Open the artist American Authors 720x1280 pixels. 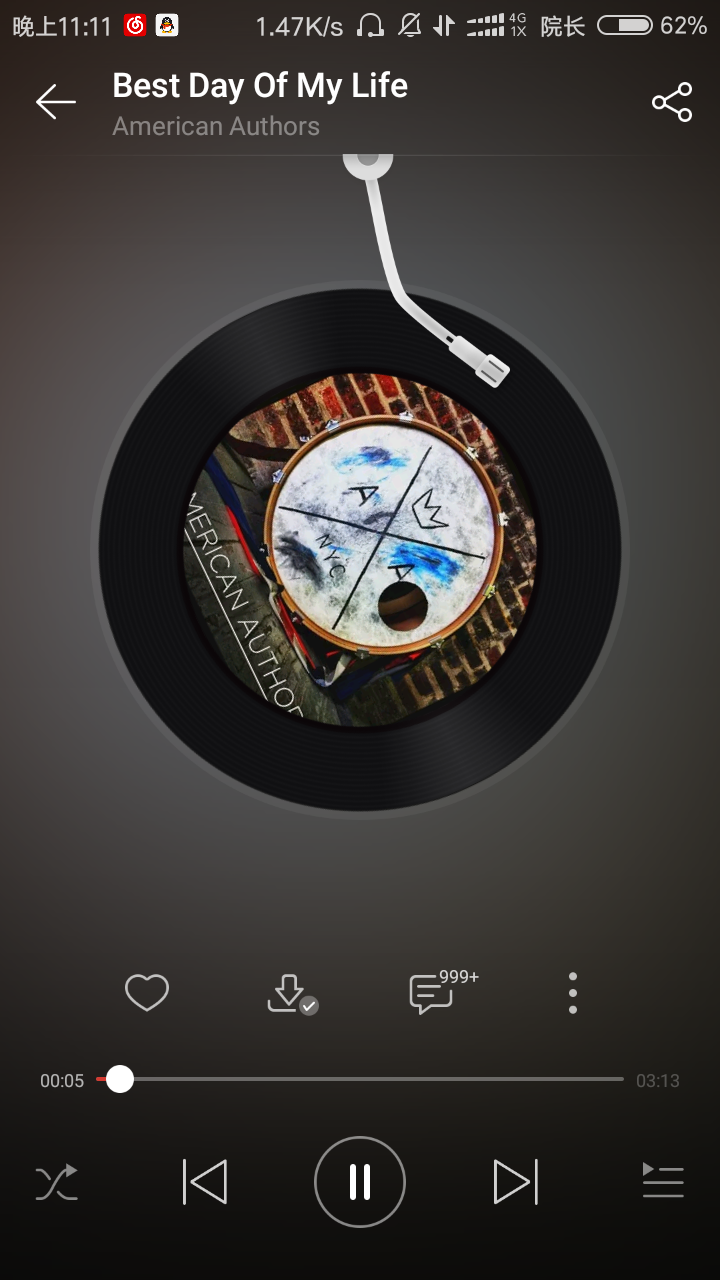point(216,127)
